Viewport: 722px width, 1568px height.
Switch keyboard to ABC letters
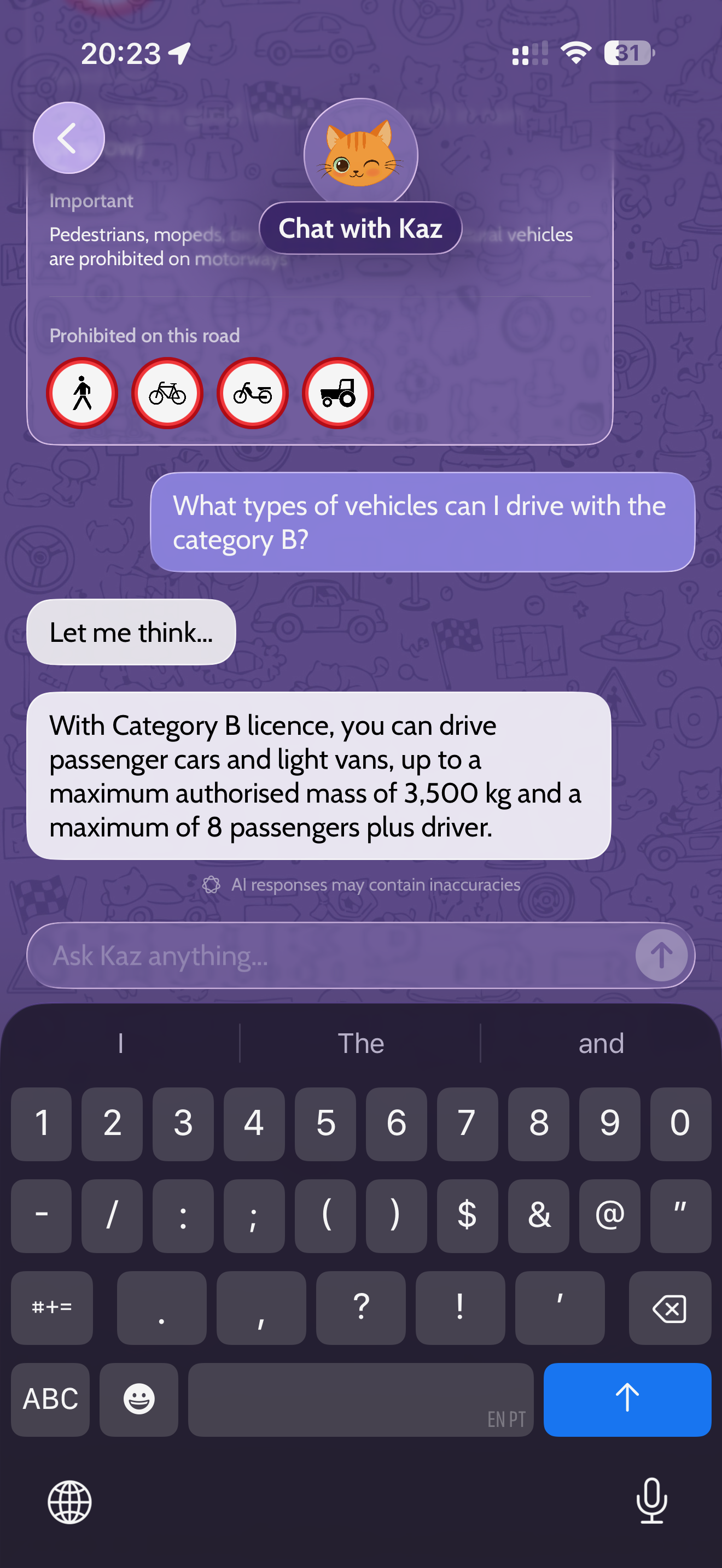pyautogui.click(x=50, y=1399)
